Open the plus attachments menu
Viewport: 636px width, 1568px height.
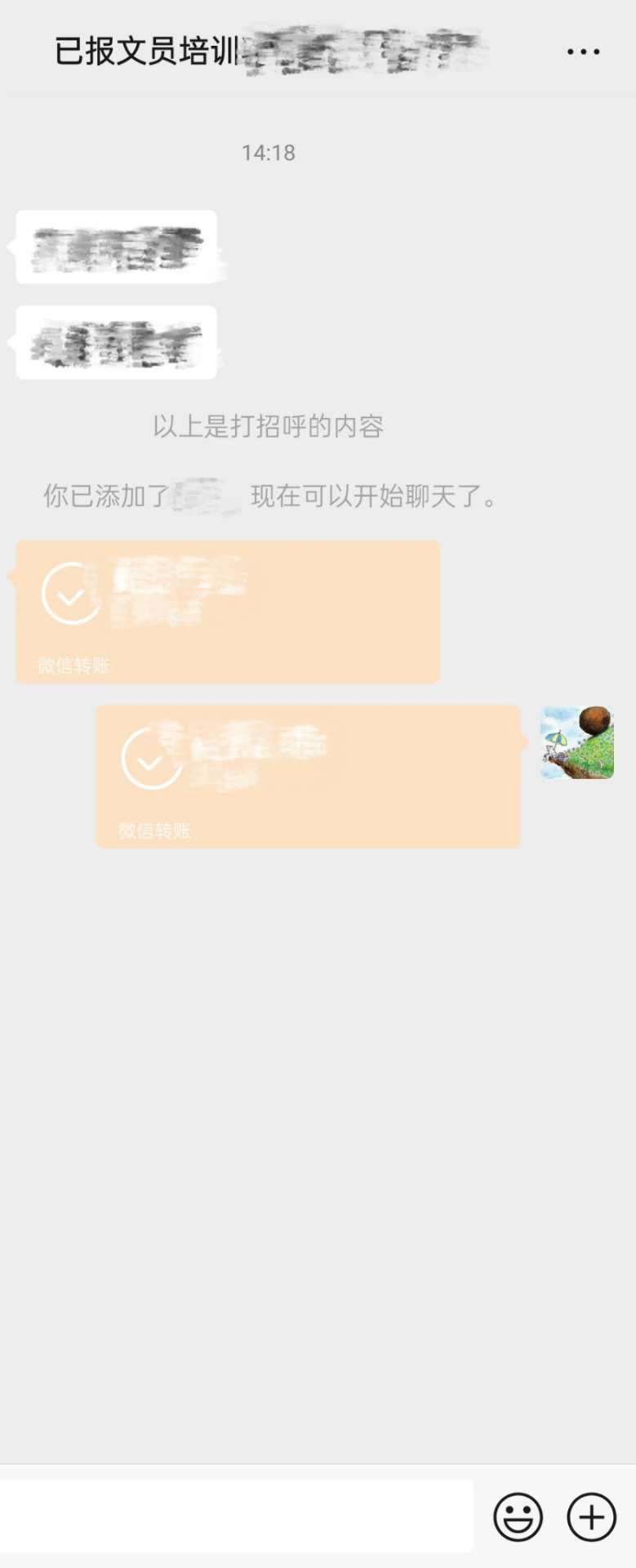(x=591, y=1517)
